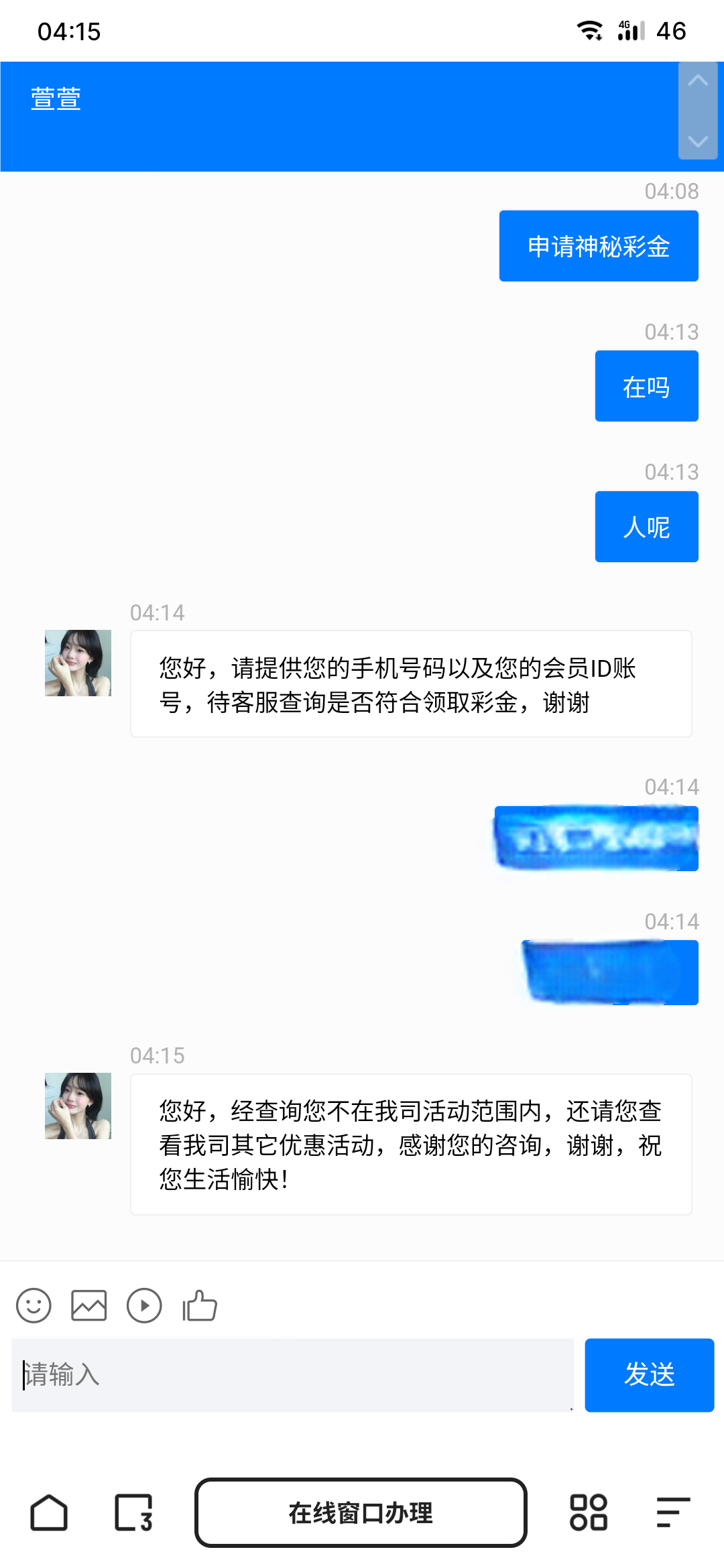The width and height of the screenshot is (724, 1568).
Task: Open the browser apps grid
Action: point(588,1513)
